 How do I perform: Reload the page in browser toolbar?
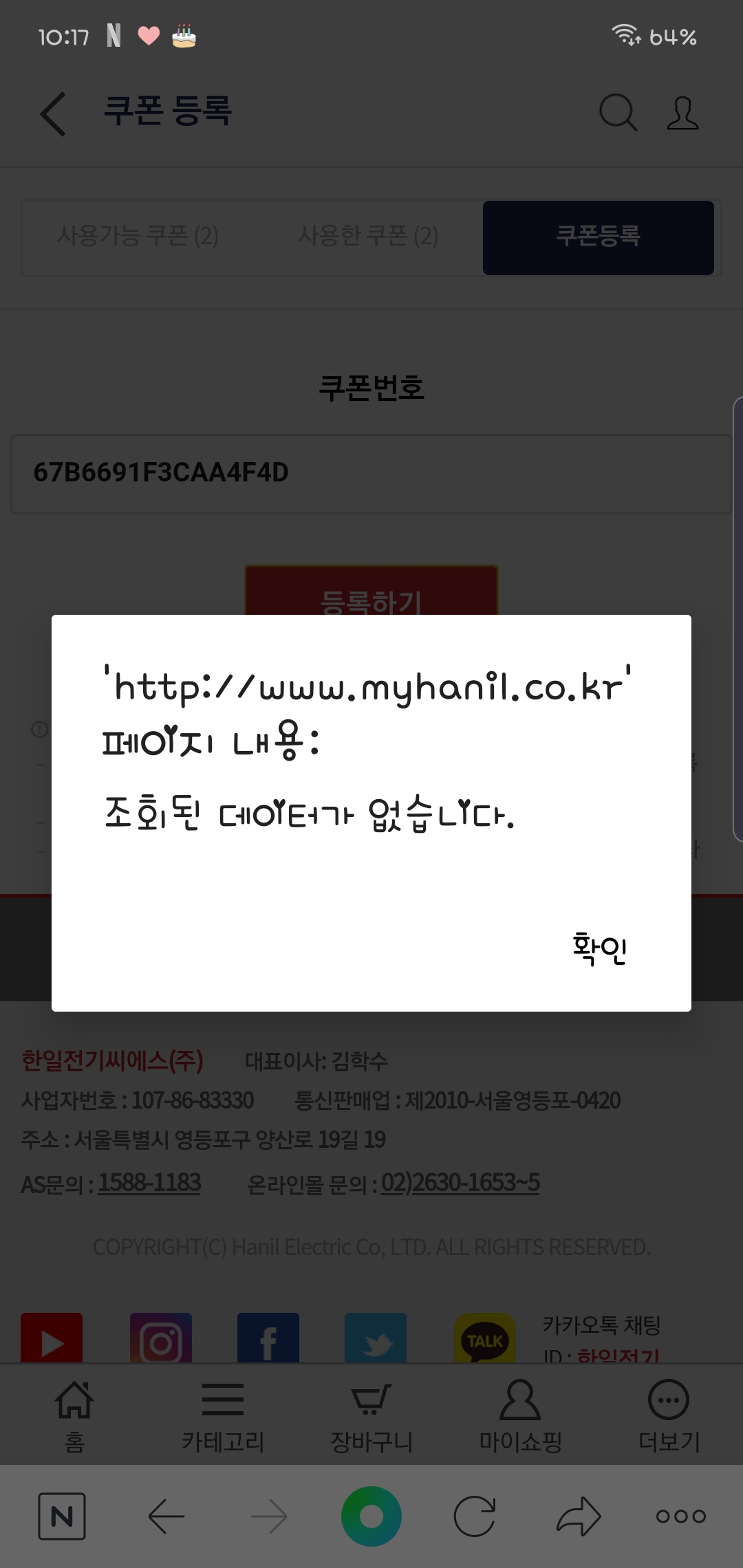tap(475, 1516)
